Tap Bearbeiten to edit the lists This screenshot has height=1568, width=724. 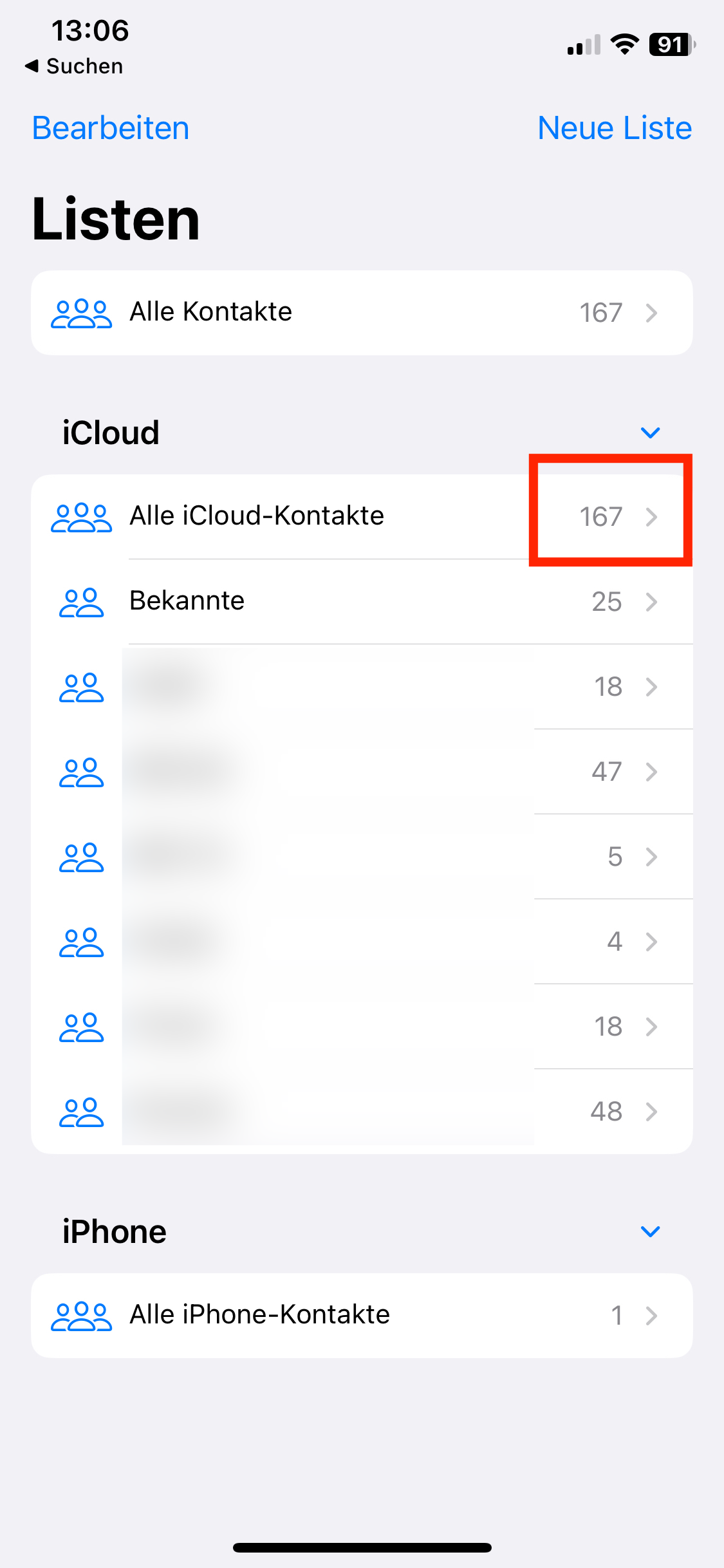coord(111,128)
